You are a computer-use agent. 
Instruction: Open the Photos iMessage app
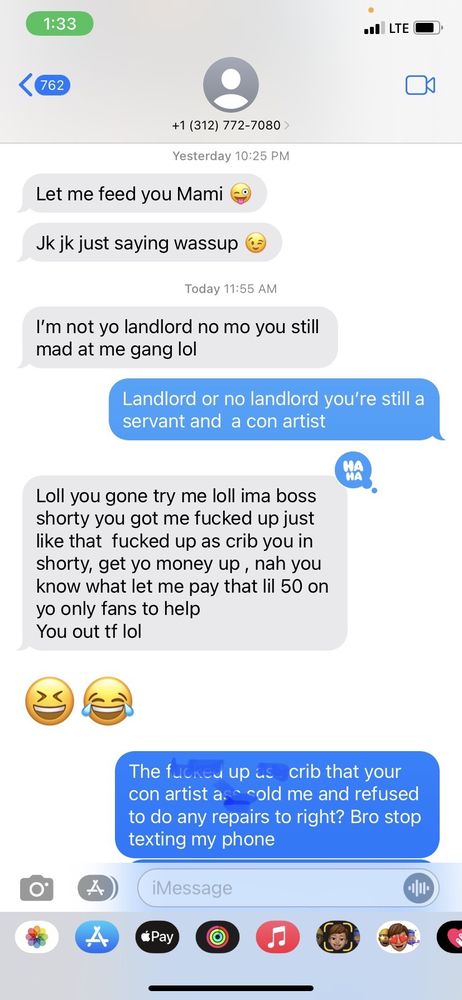[36, 937]
